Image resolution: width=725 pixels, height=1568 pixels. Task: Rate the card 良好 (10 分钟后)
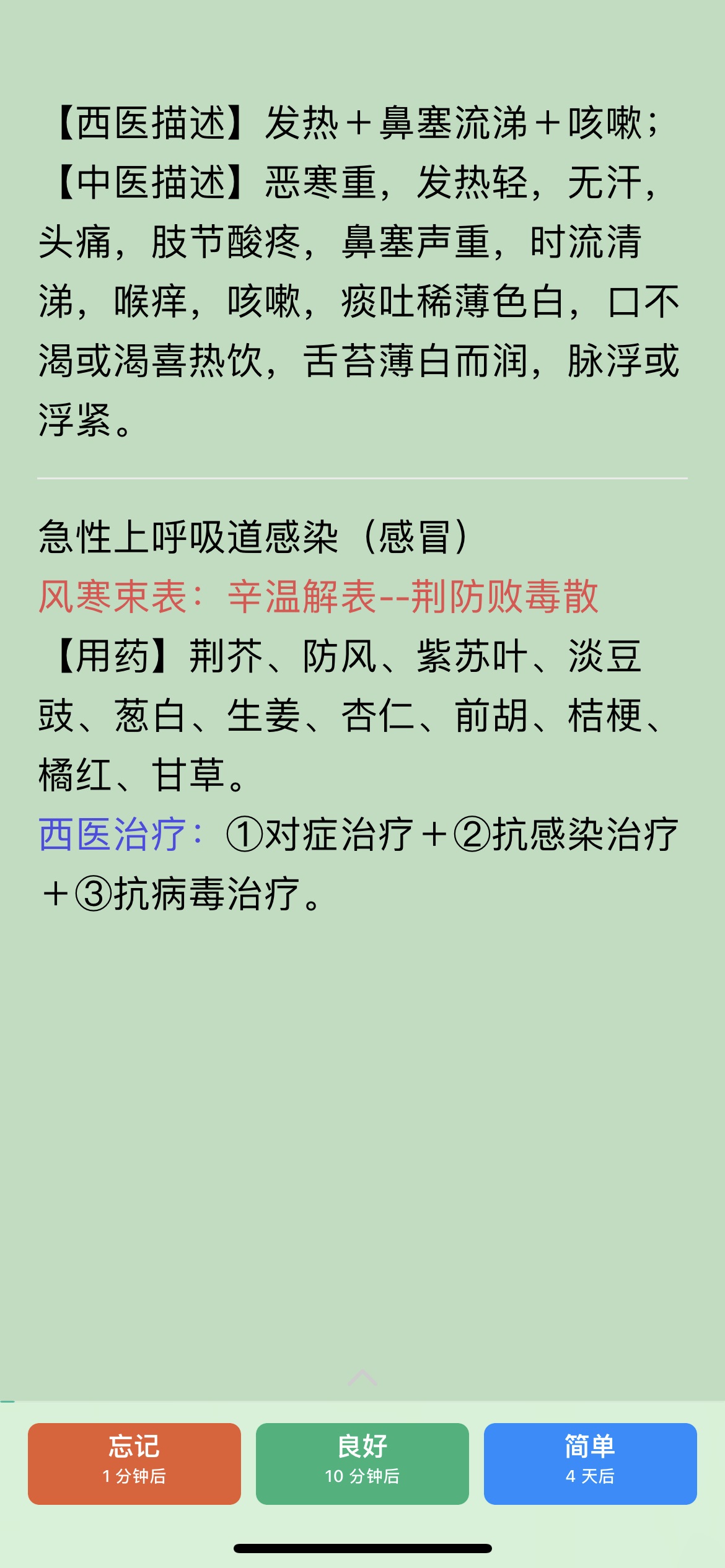coord(362,1463)
